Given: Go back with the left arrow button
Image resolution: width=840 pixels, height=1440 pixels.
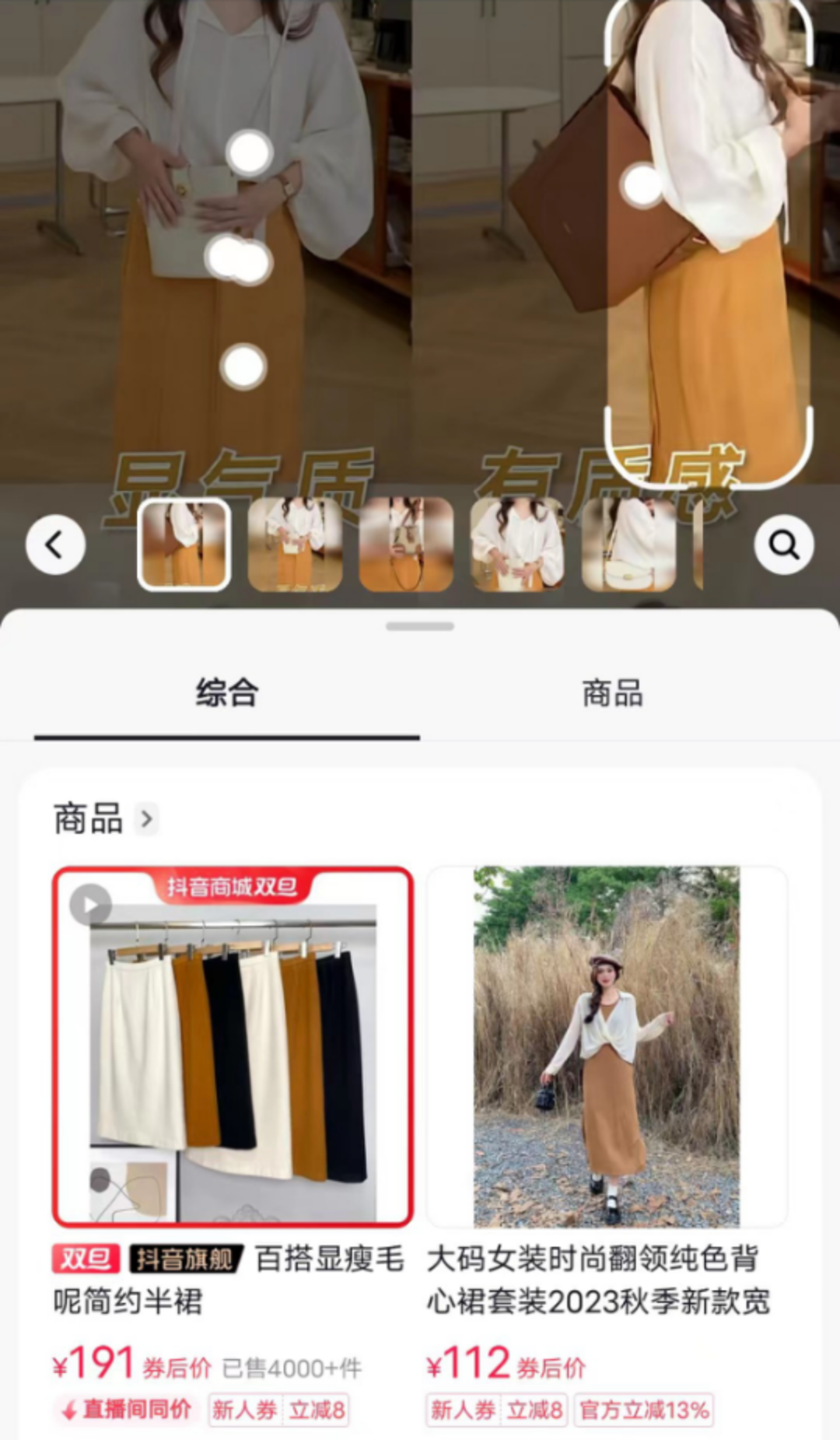Looking at the screenshot, I should click(x=55, y=545).
